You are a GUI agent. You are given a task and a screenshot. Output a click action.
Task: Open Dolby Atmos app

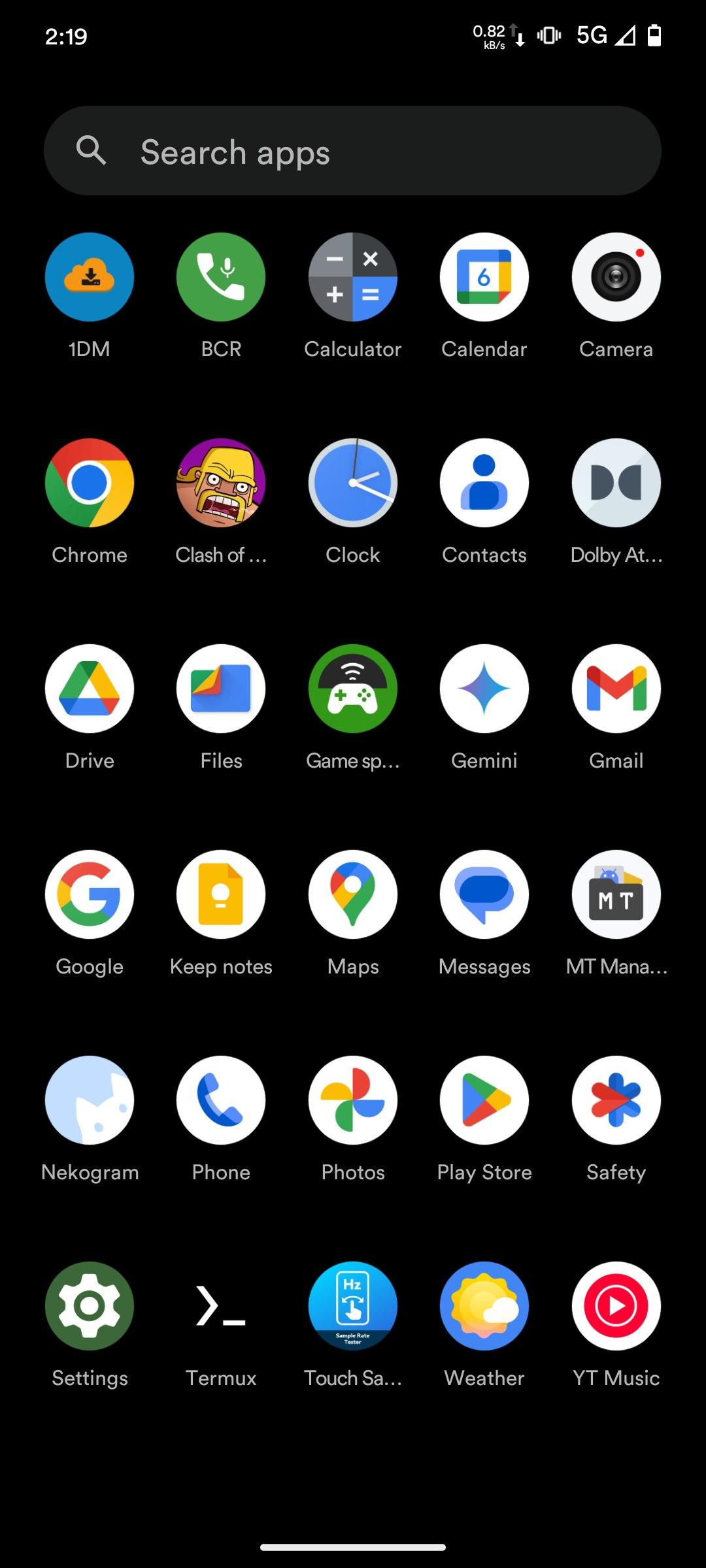[616, 483]
